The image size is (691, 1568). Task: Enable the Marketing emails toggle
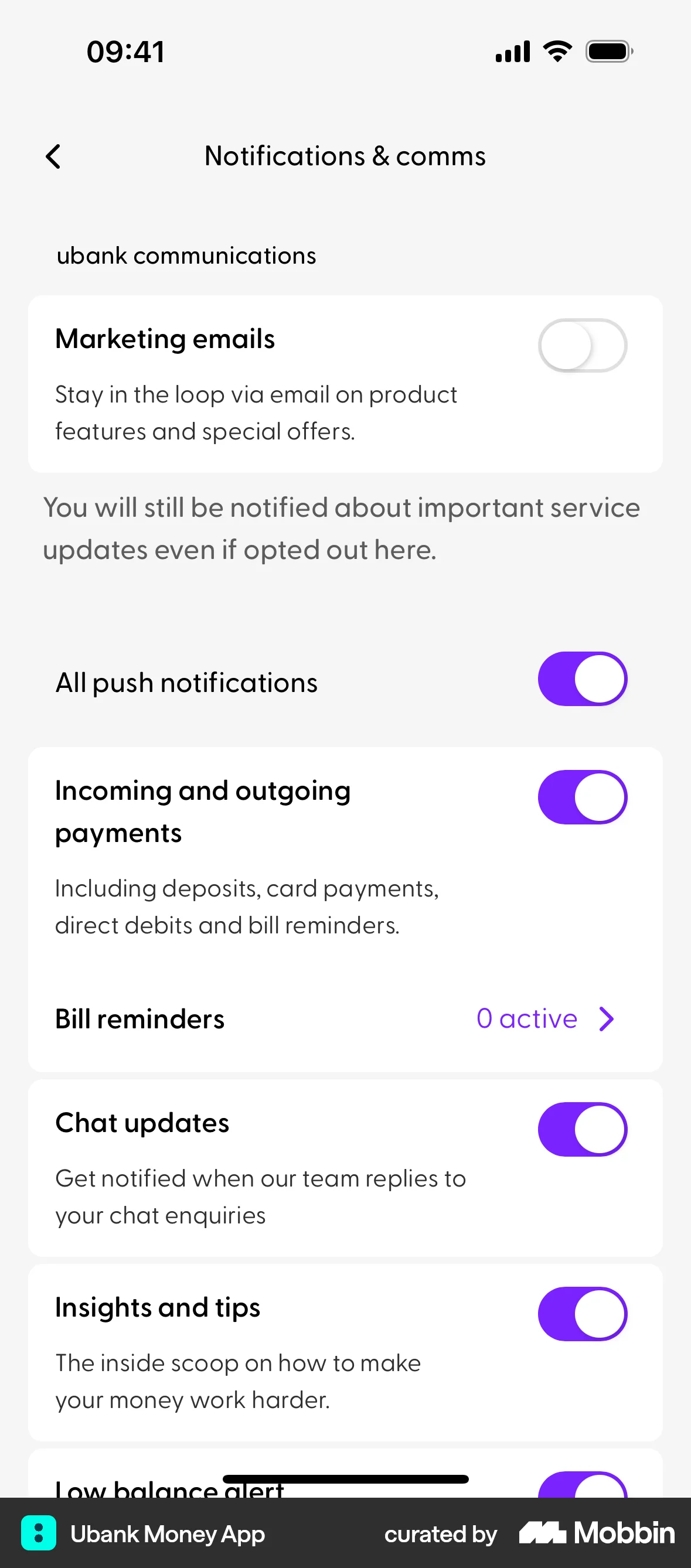pos(582,345)
